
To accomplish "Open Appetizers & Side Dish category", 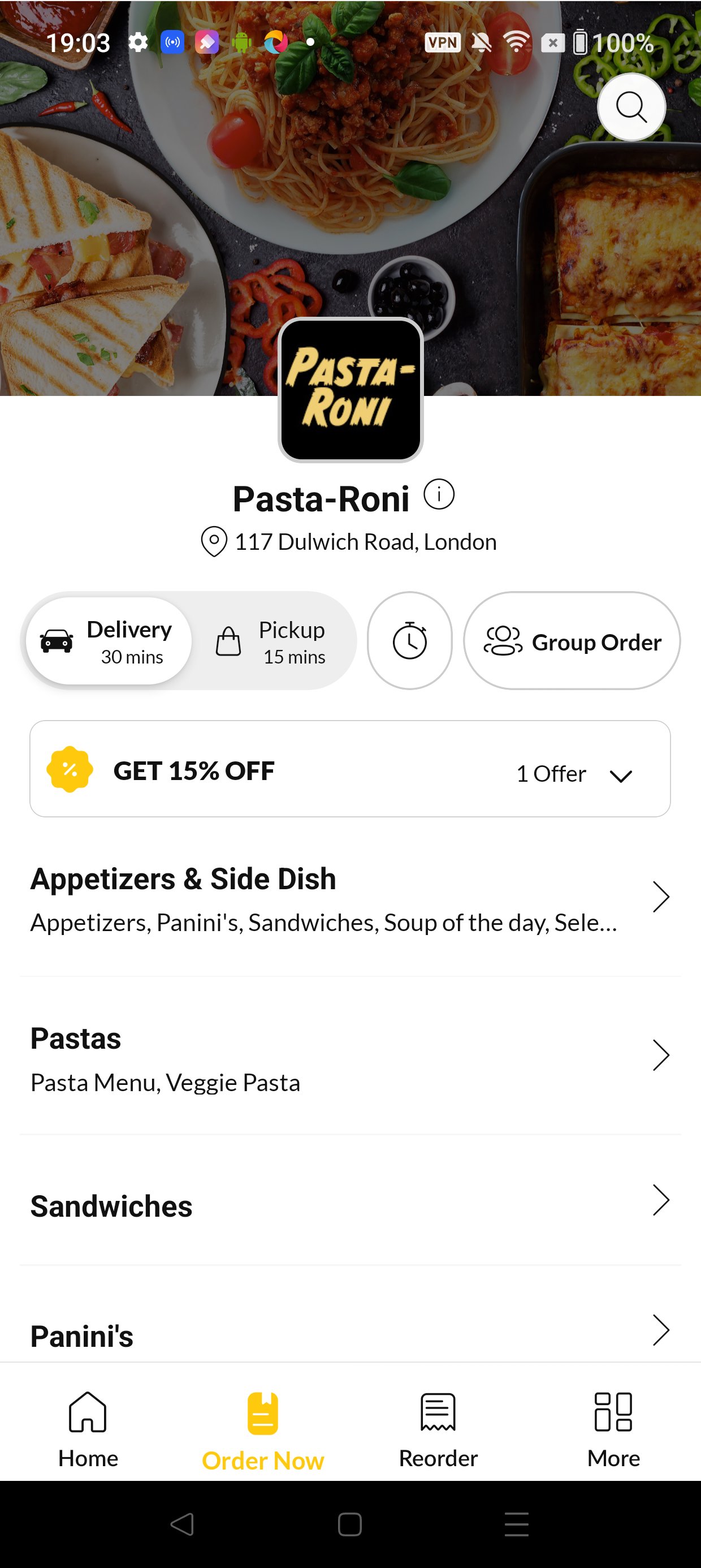I will tap(350, 898).
